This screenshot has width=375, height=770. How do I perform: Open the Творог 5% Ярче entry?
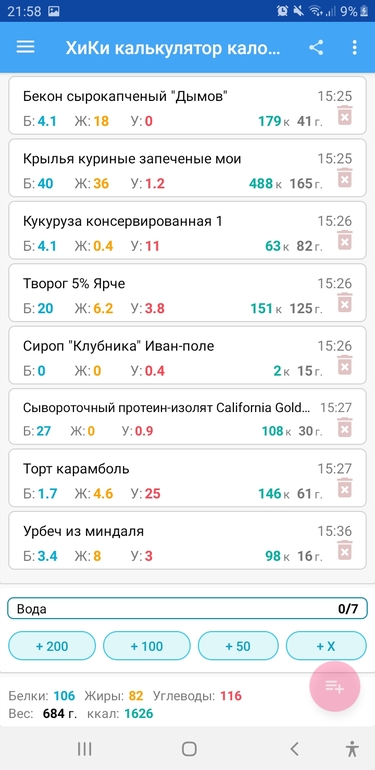pyautogui.click(x=188, y=293)
